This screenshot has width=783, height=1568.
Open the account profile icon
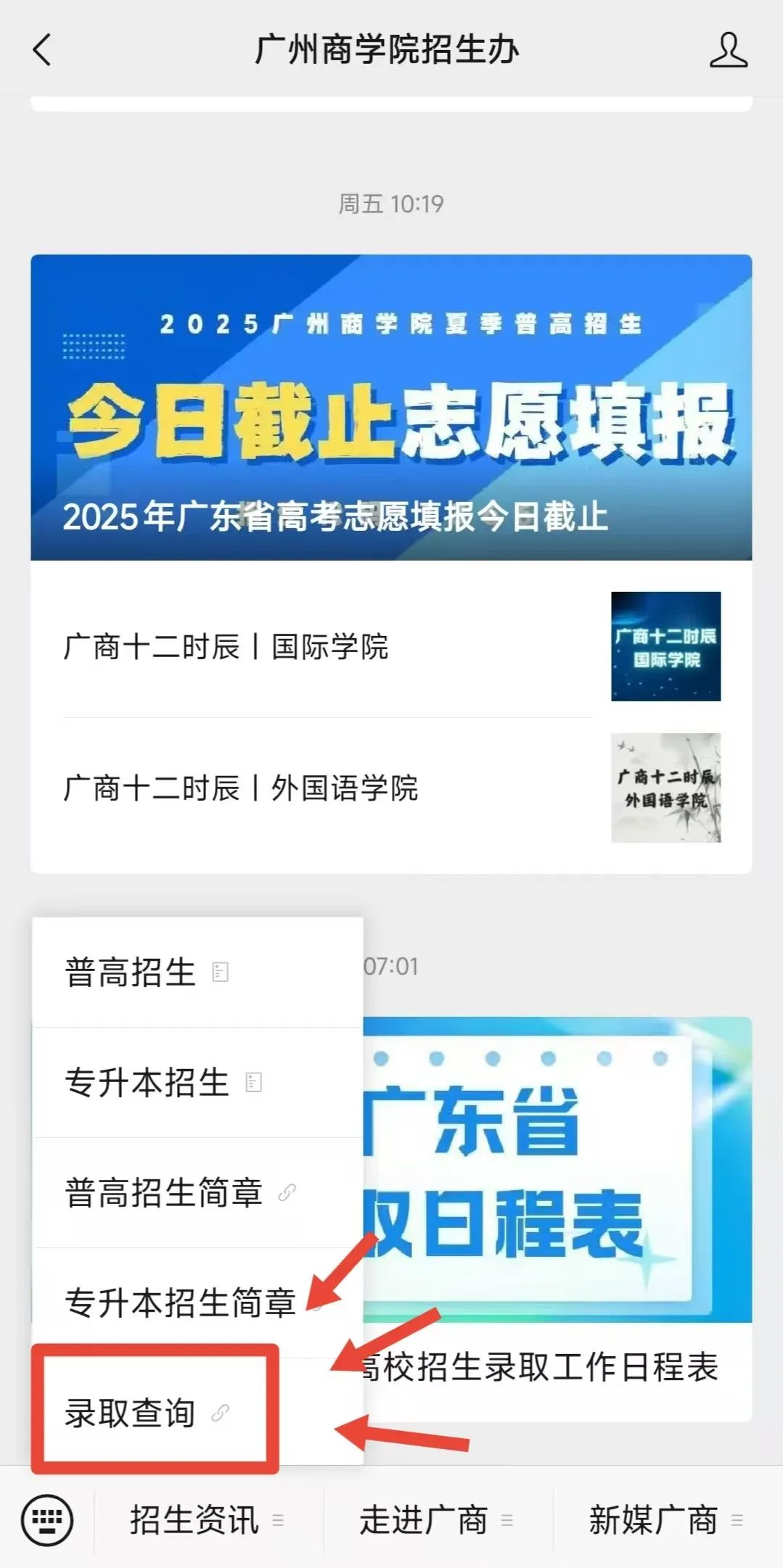728,50
